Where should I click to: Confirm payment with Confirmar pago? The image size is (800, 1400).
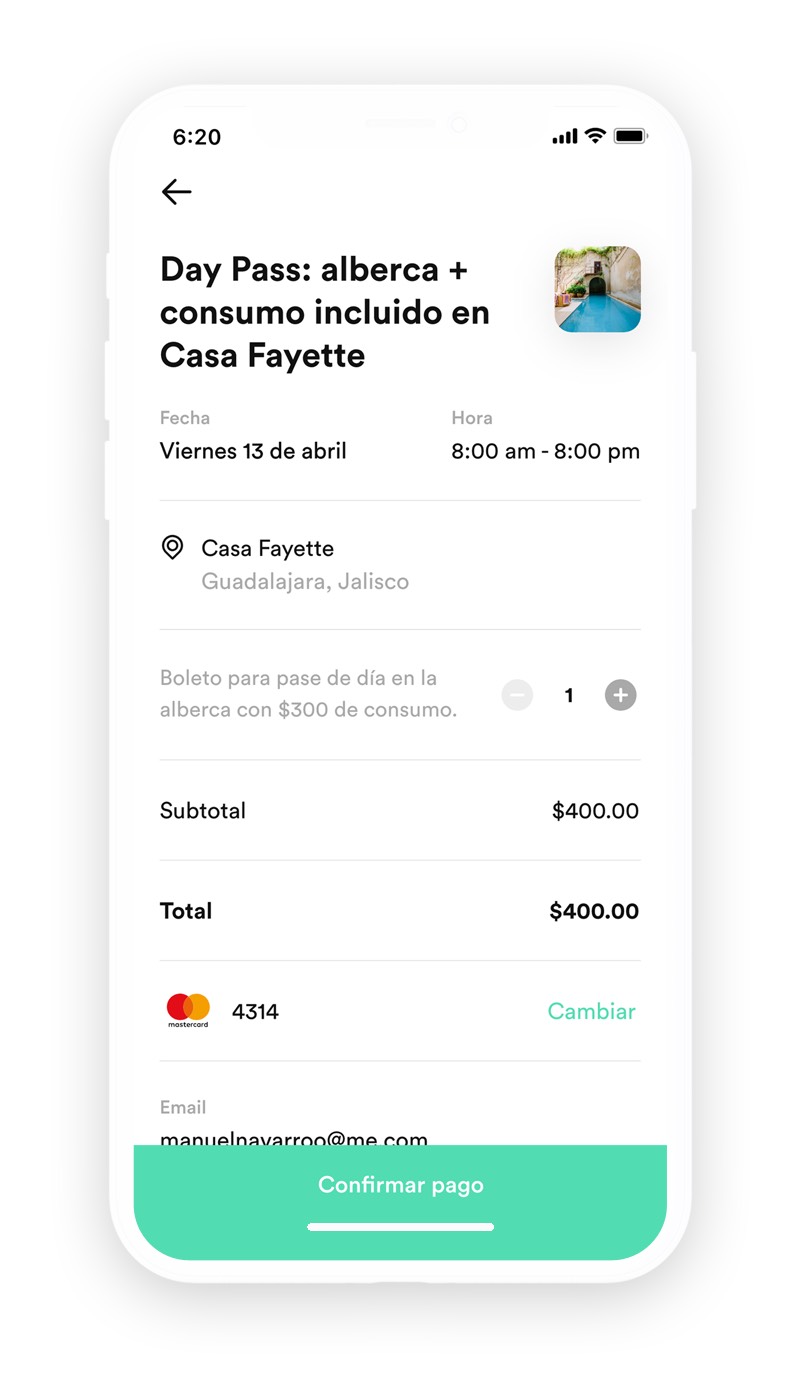coord(400,1186)
